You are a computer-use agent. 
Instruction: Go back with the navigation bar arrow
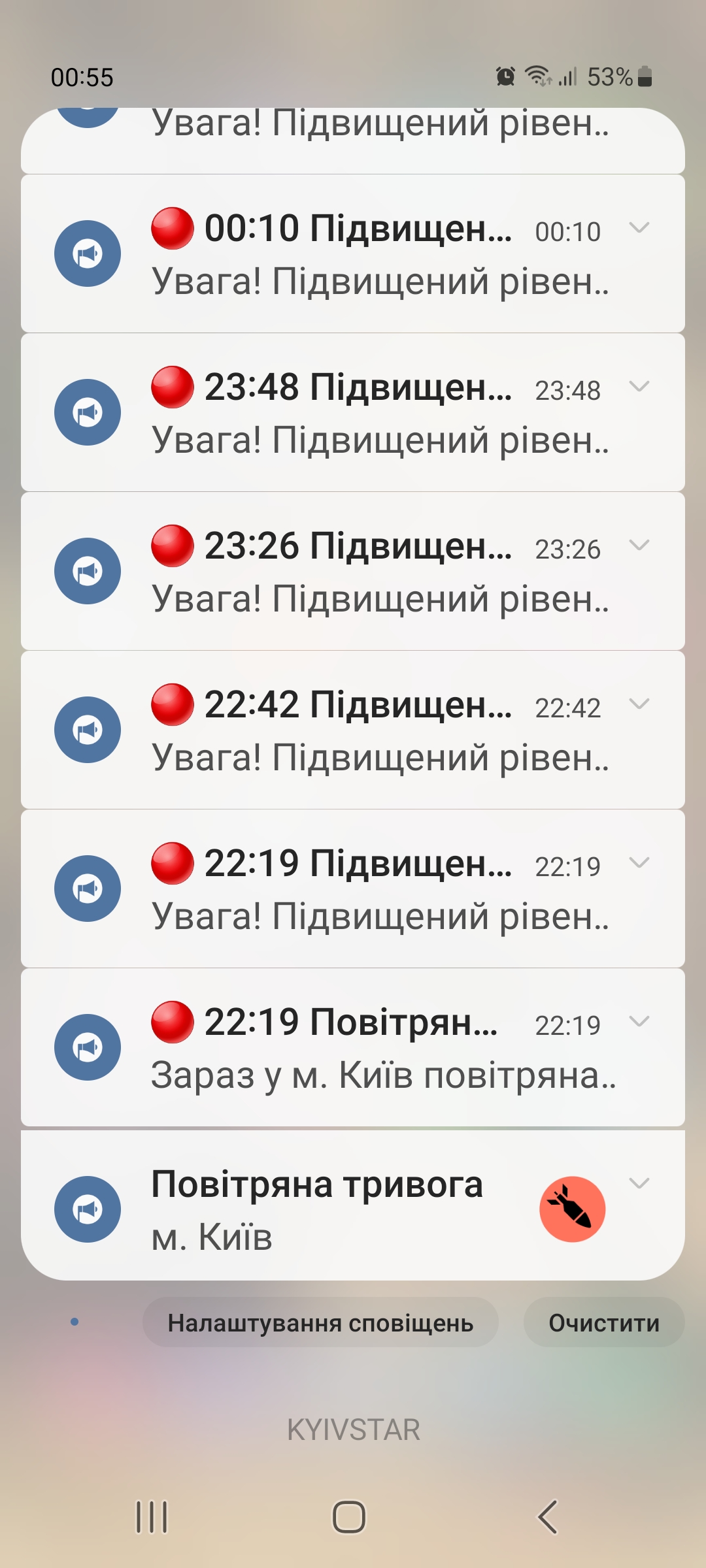point(548,1517)
